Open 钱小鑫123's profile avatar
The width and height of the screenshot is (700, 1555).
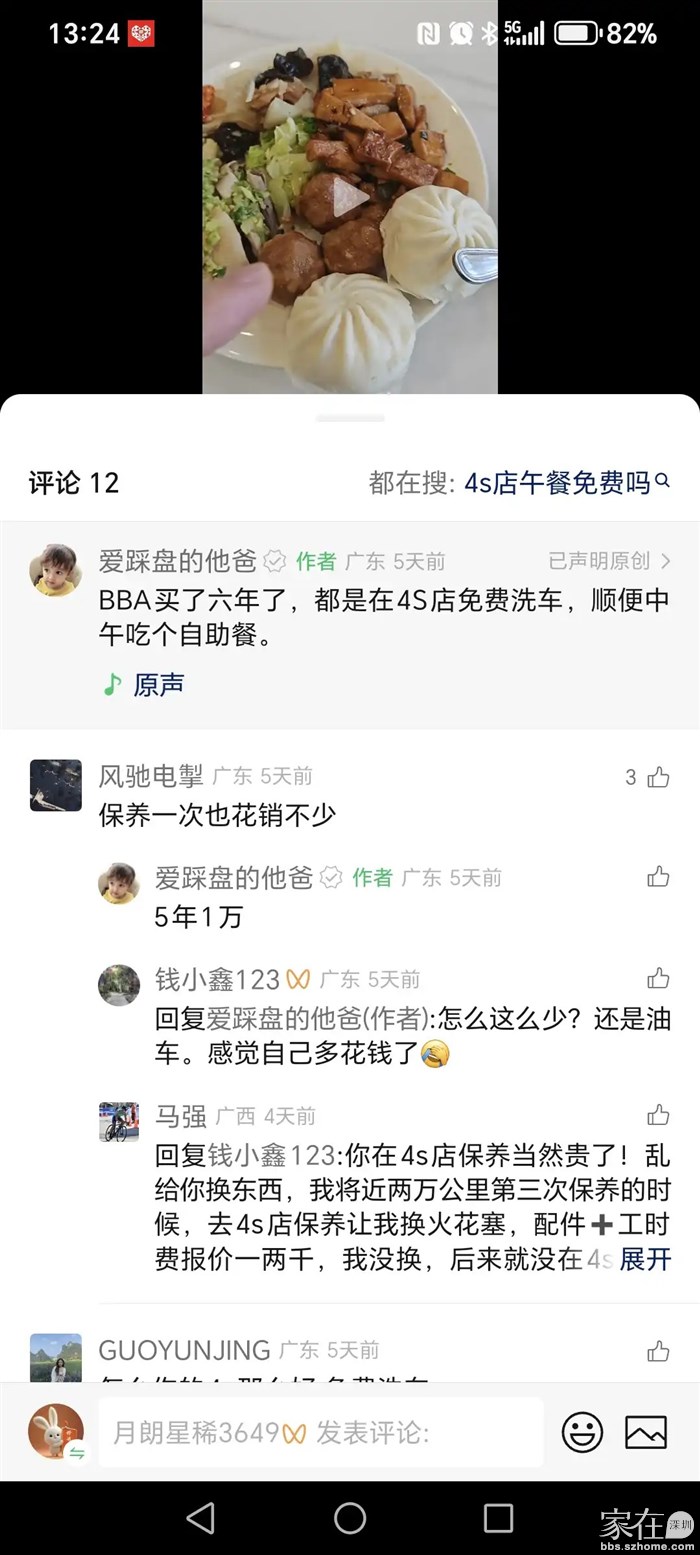click(119, 985)
